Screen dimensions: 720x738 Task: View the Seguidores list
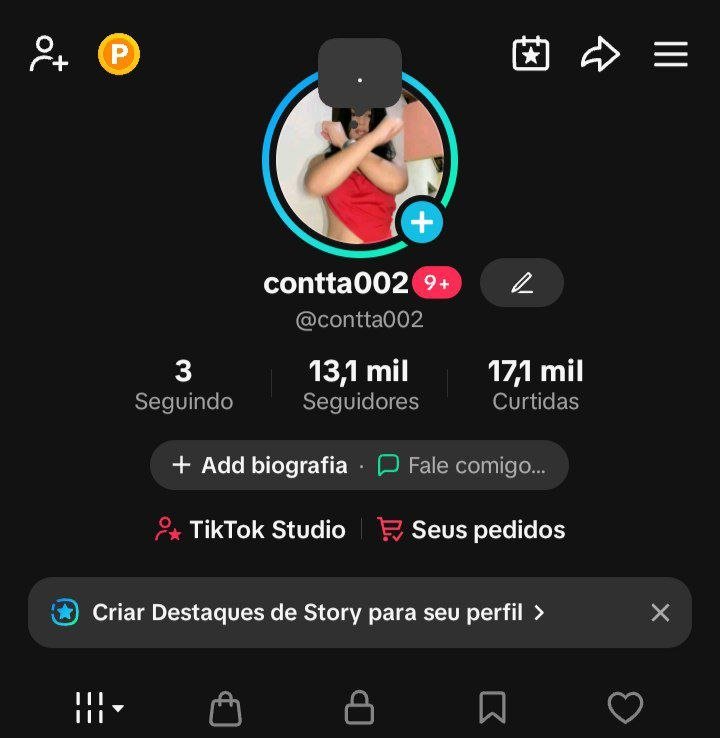pos(360,385)
